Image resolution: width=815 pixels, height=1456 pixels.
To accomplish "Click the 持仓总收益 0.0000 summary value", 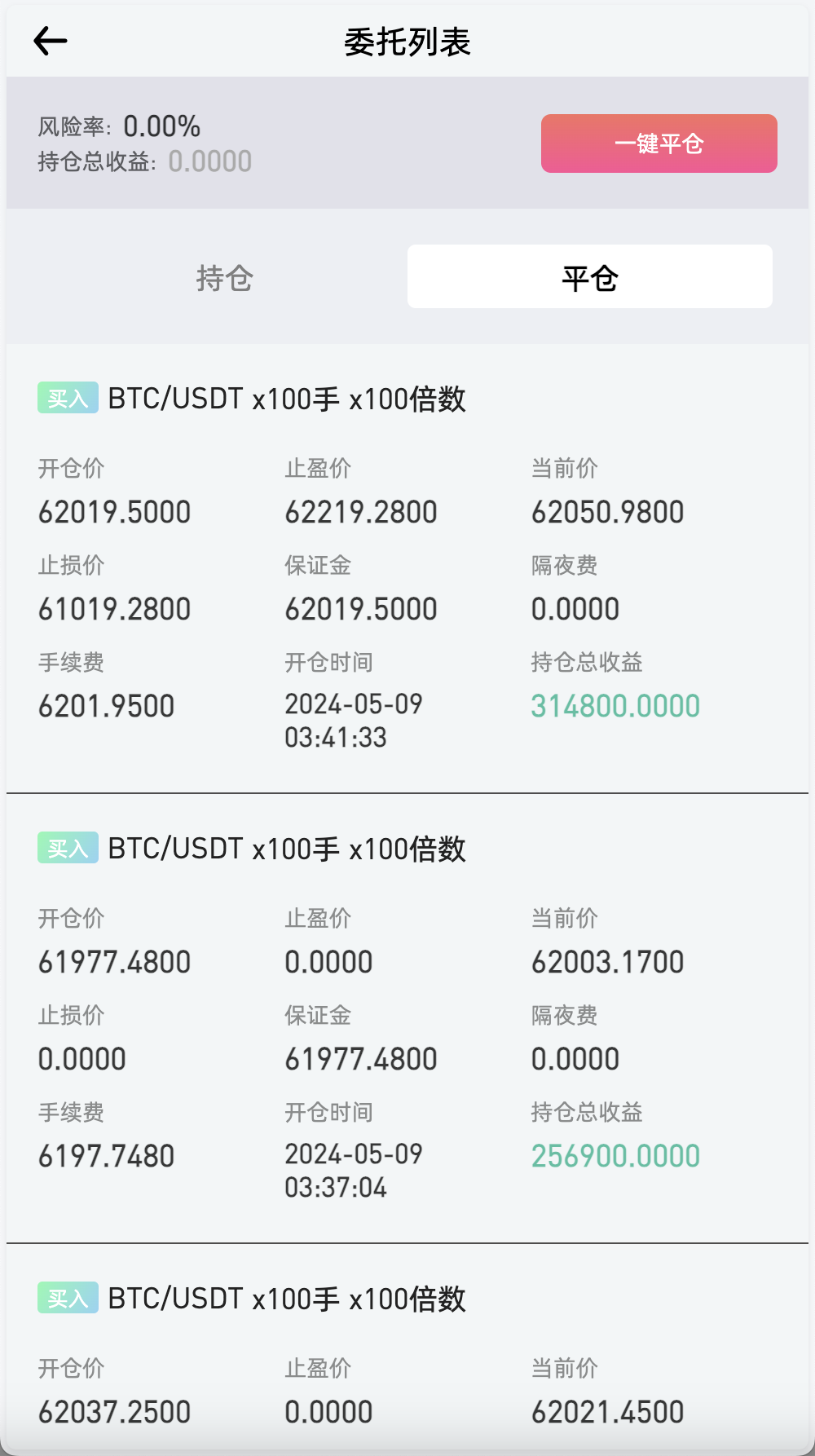I will tap(210, 161).
